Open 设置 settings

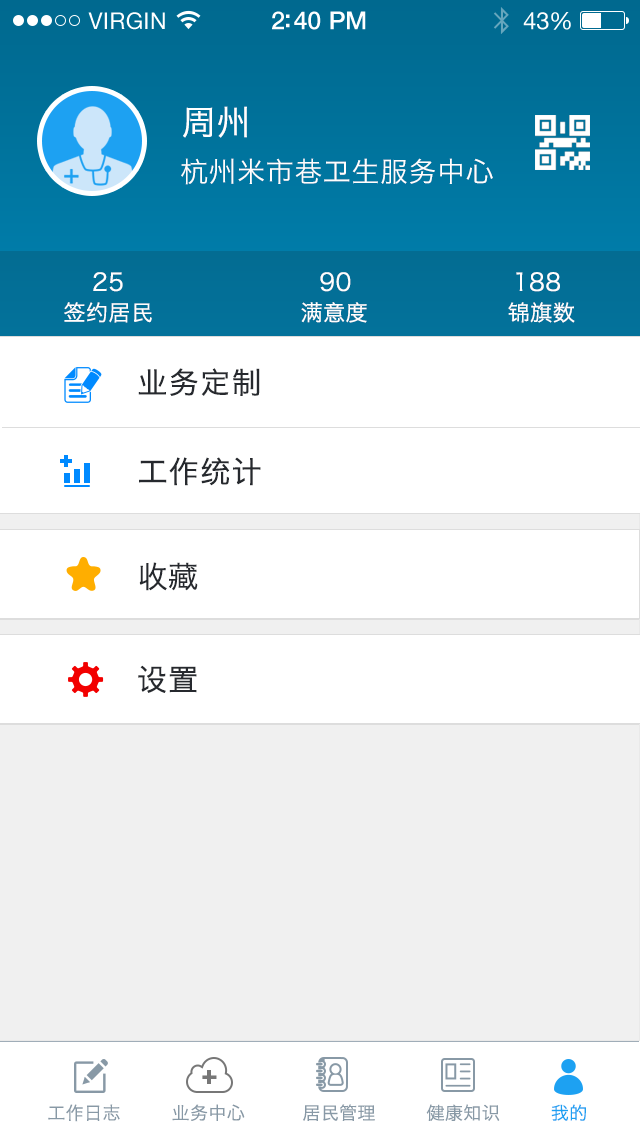coord(320,680)
